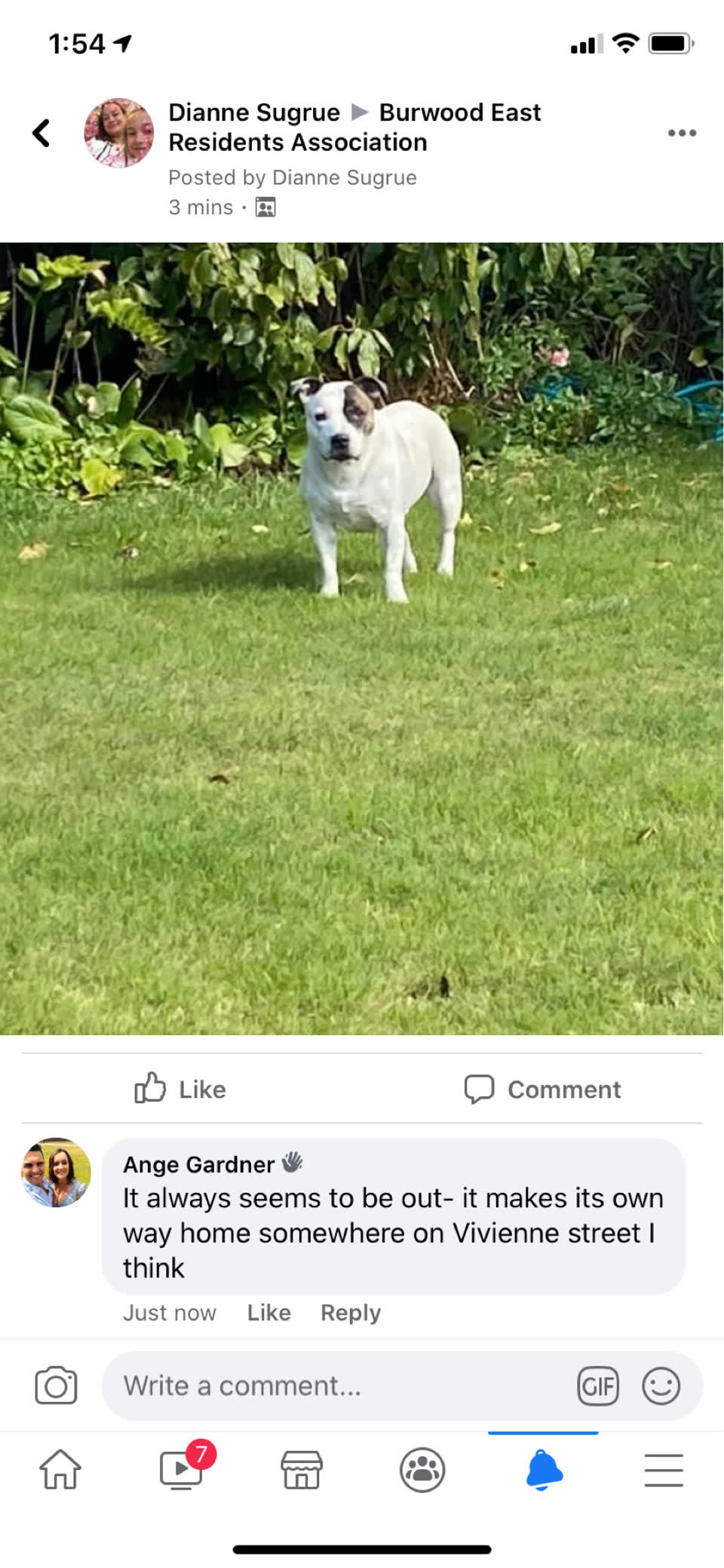Image resolution: width=724 pixels, height=1568 pixels.
Task: Reply to Ange Gardner's comment
Action: 351,1312
